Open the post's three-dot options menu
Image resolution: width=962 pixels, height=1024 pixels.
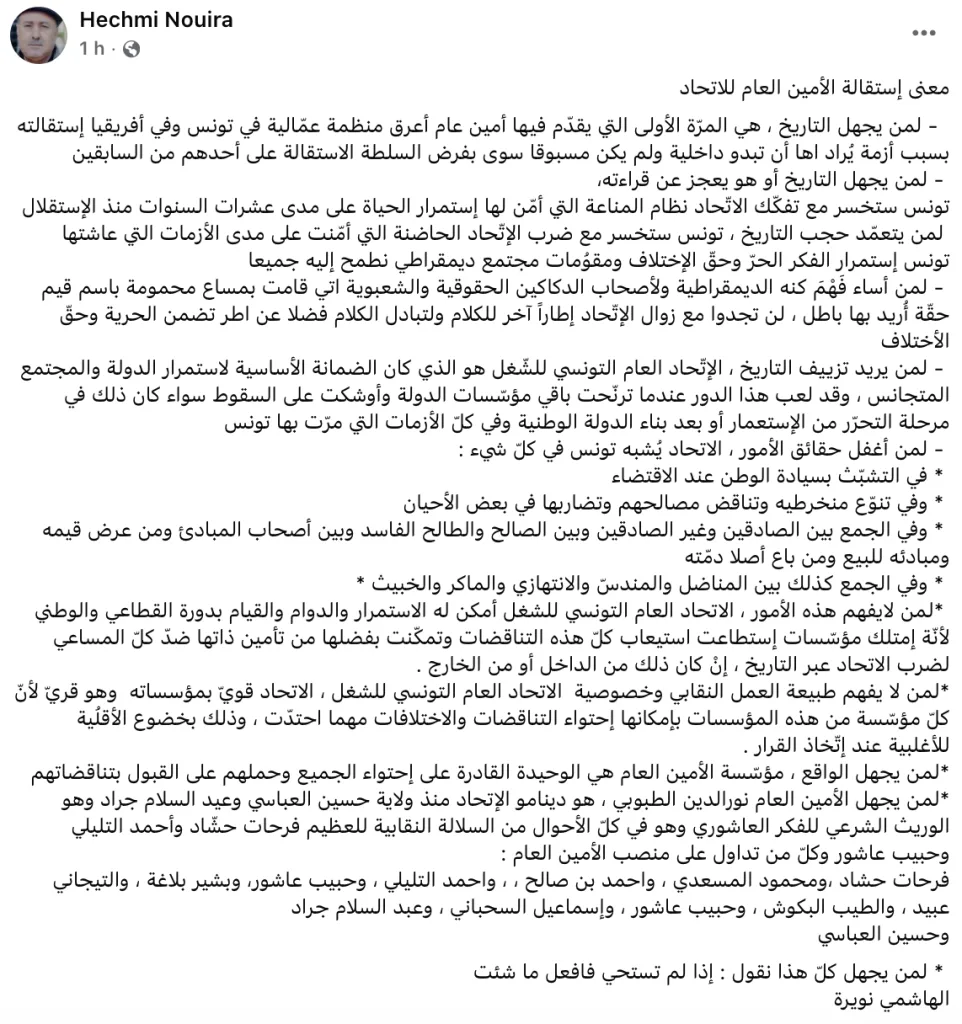click(923, 33)
